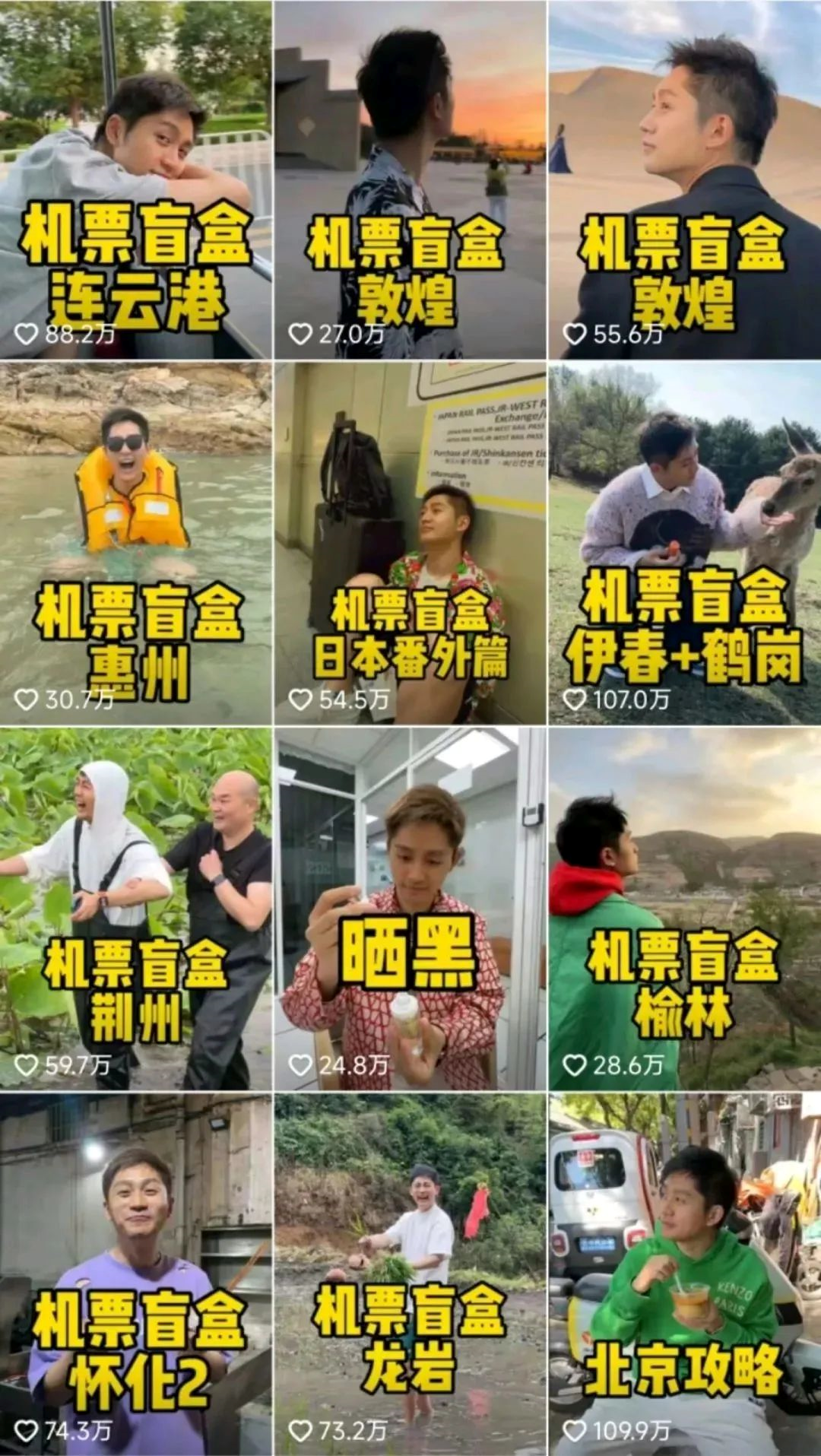
Task: Open the 敦煌 video with 55.6万 likes
Action: point(684,179)
